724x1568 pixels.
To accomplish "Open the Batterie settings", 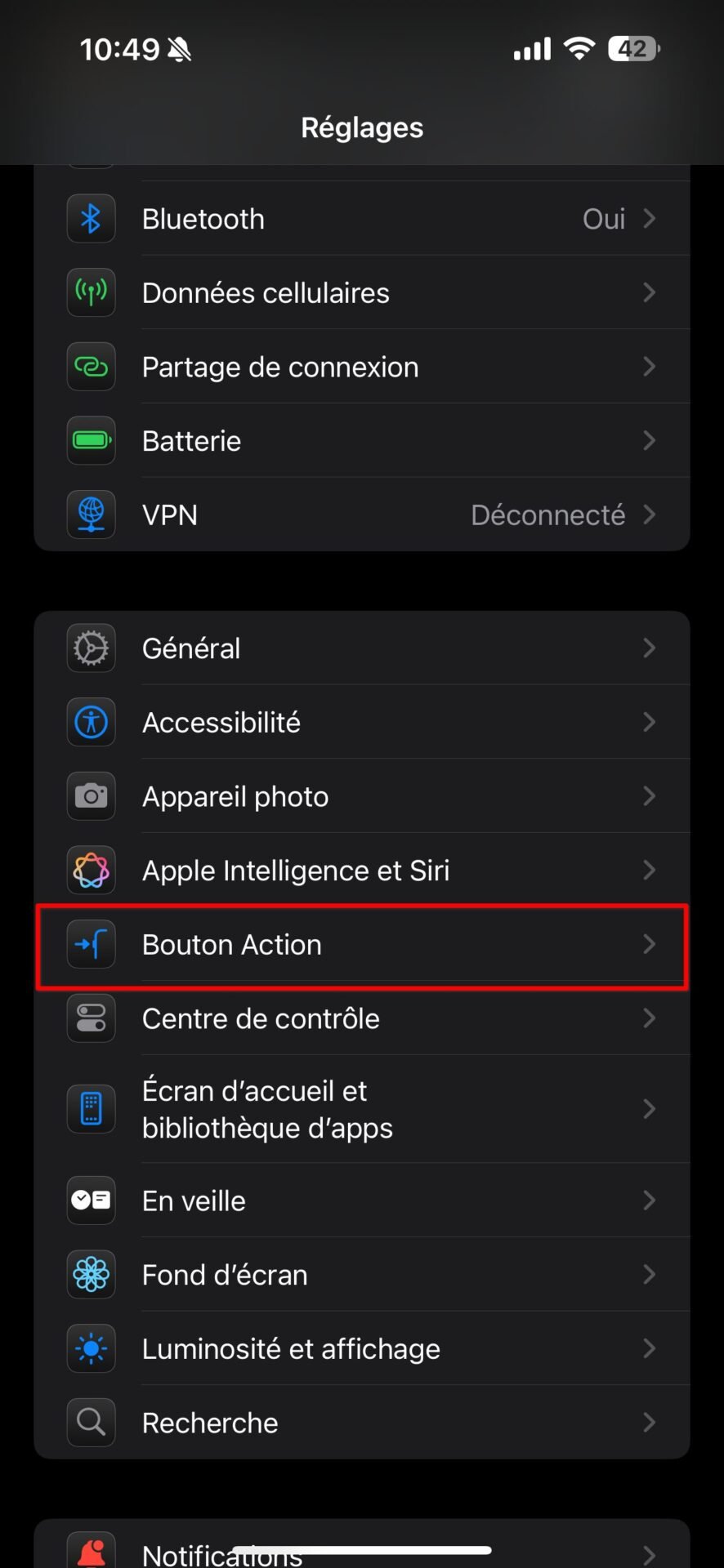I will pos(362,441).
